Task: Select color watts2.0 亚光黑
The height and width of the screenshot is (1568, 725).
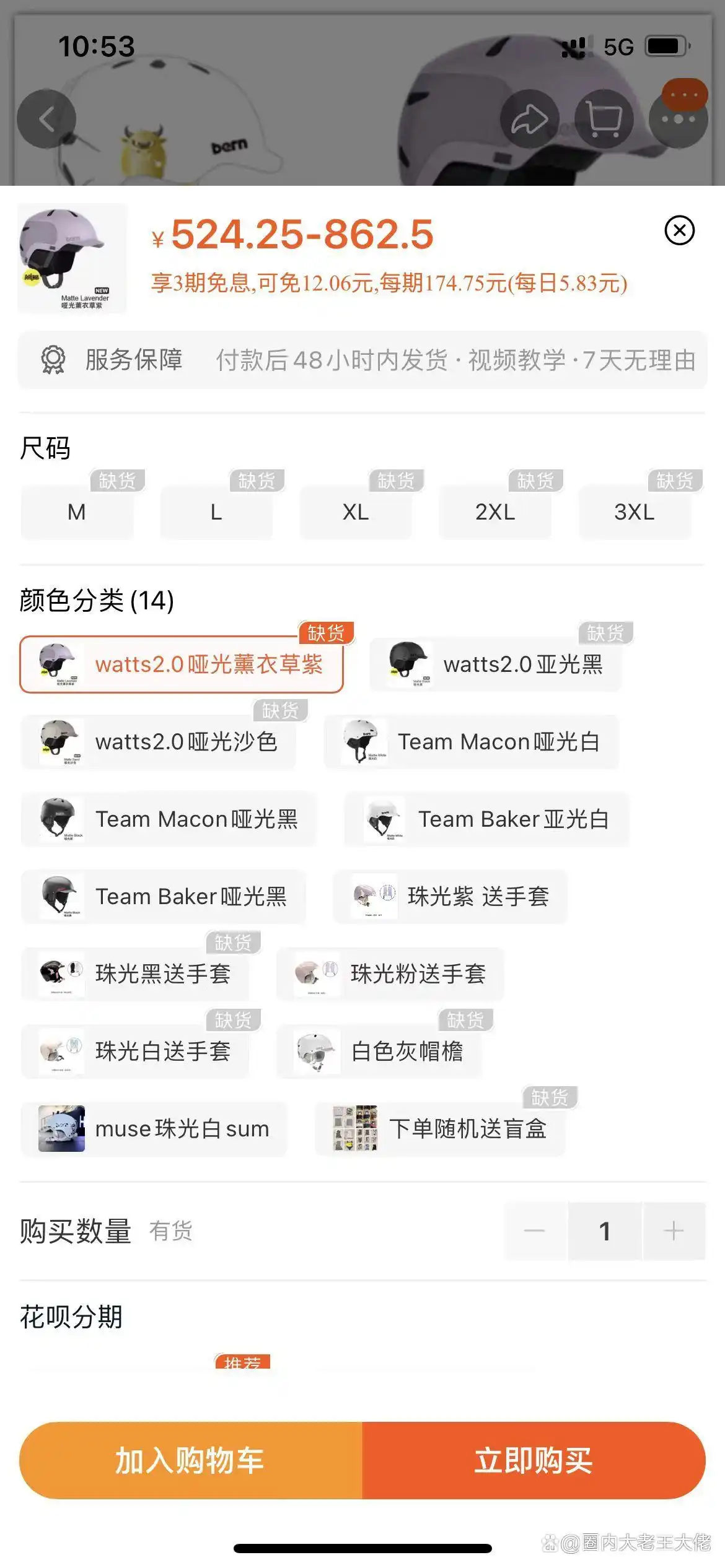Action: point(496,664)
